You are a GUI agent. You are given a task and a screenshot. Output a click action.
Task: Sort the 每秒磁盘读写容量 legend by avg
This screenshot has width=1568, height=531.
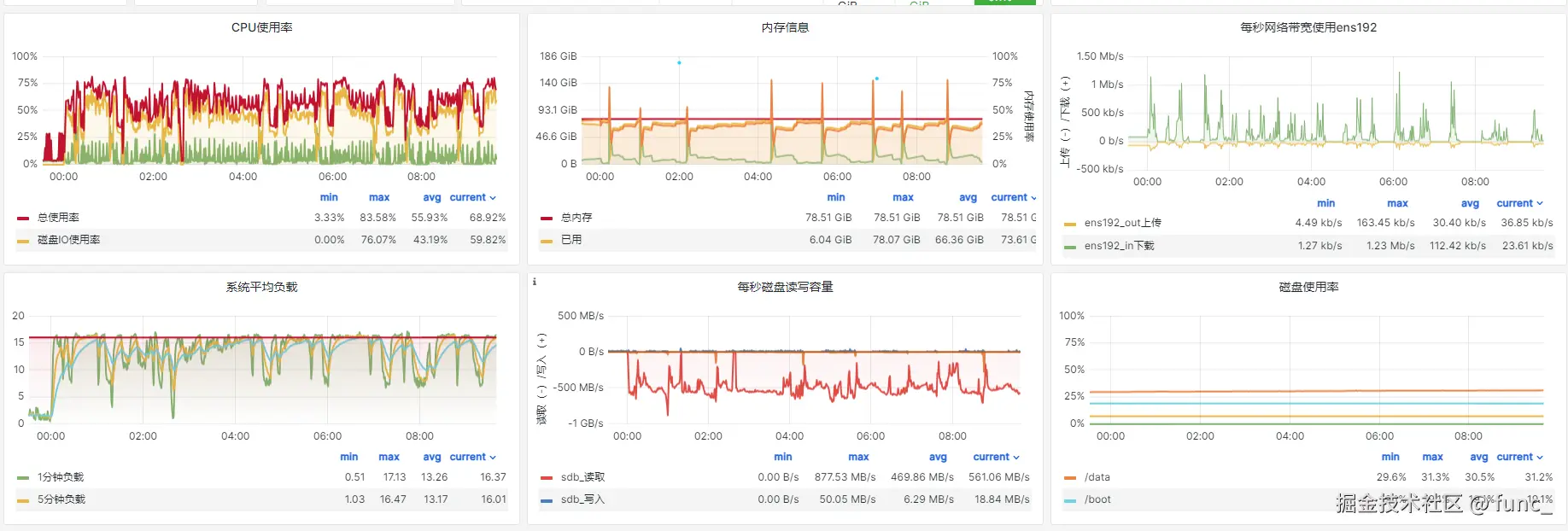(938, 457)
